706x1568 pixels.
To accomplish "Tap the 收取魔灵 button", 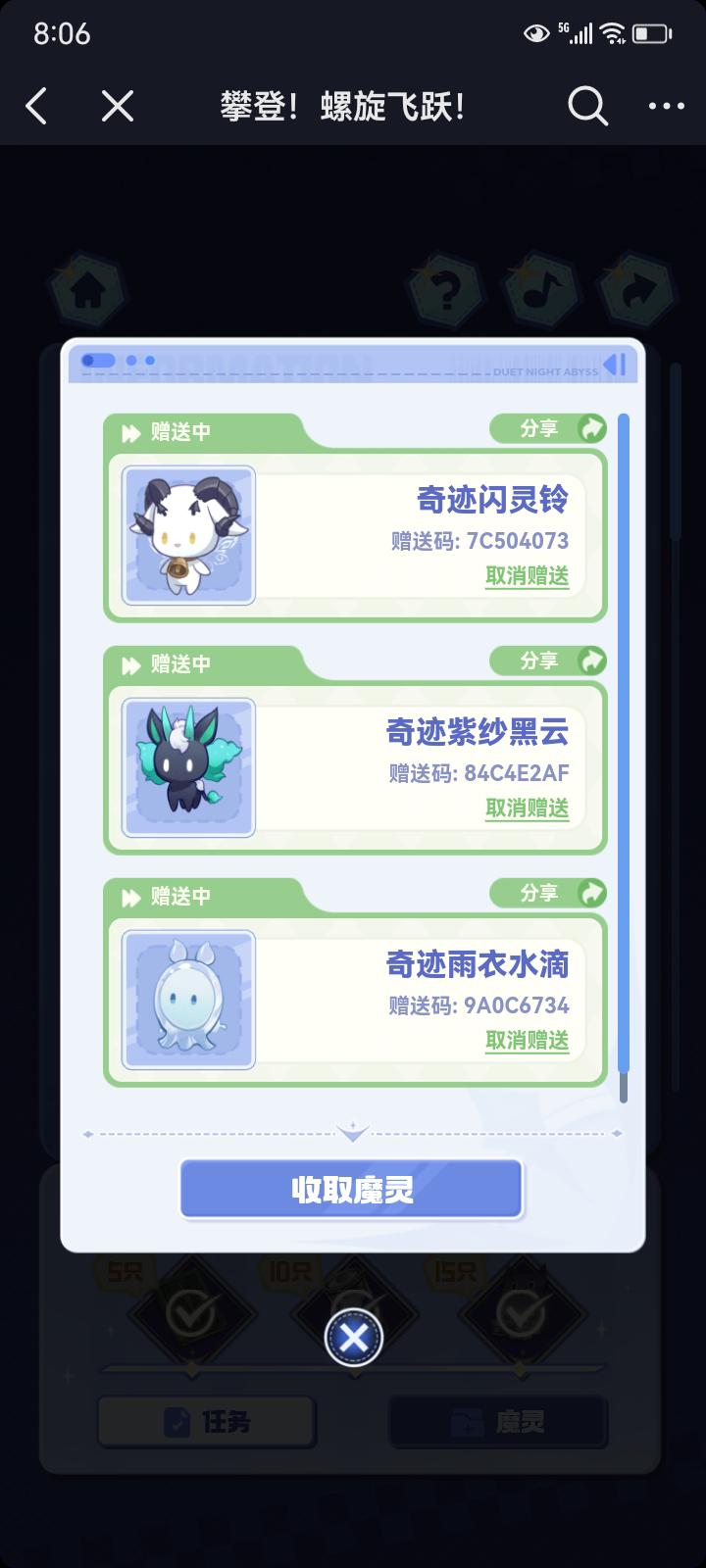I will point(351,1190).
